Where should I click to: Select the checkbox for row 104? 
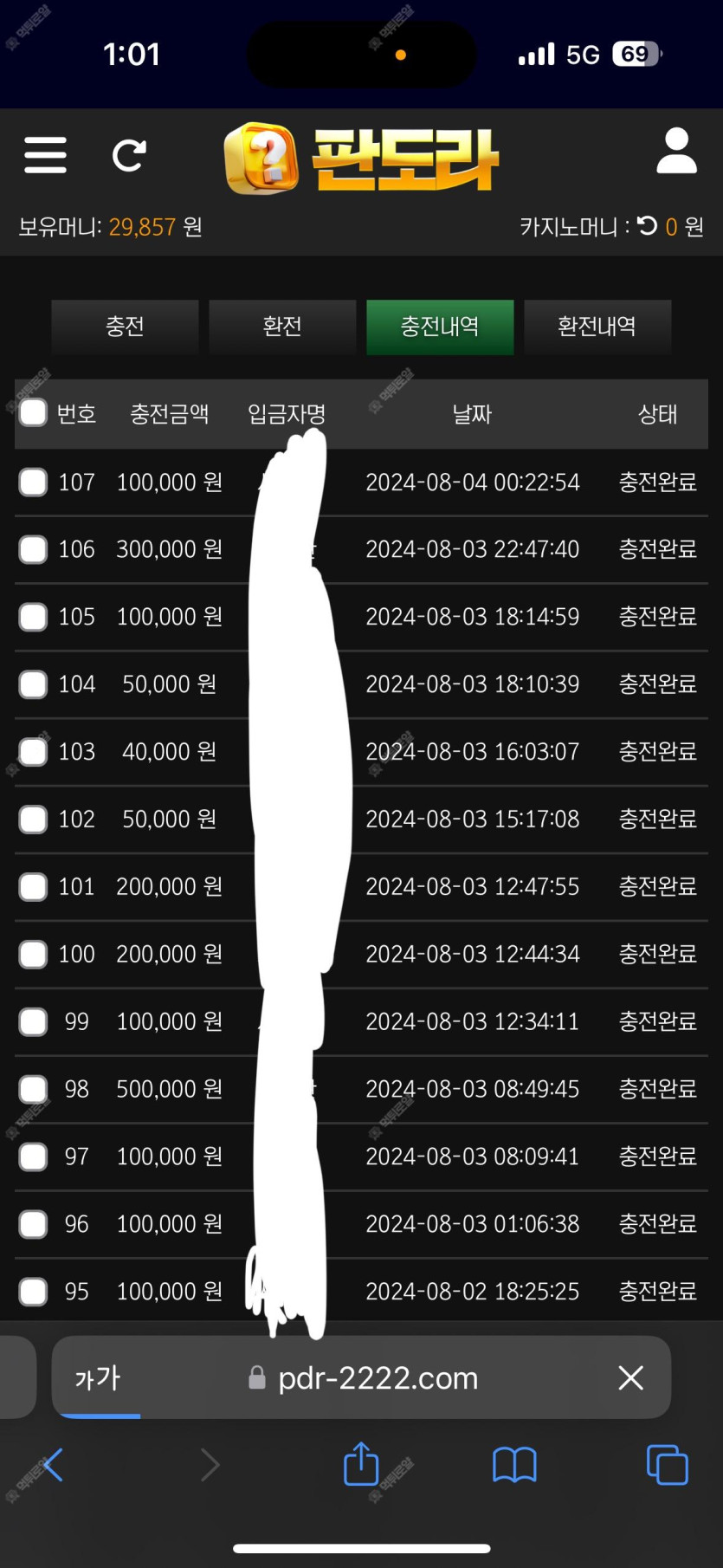[x=33, y=684]
